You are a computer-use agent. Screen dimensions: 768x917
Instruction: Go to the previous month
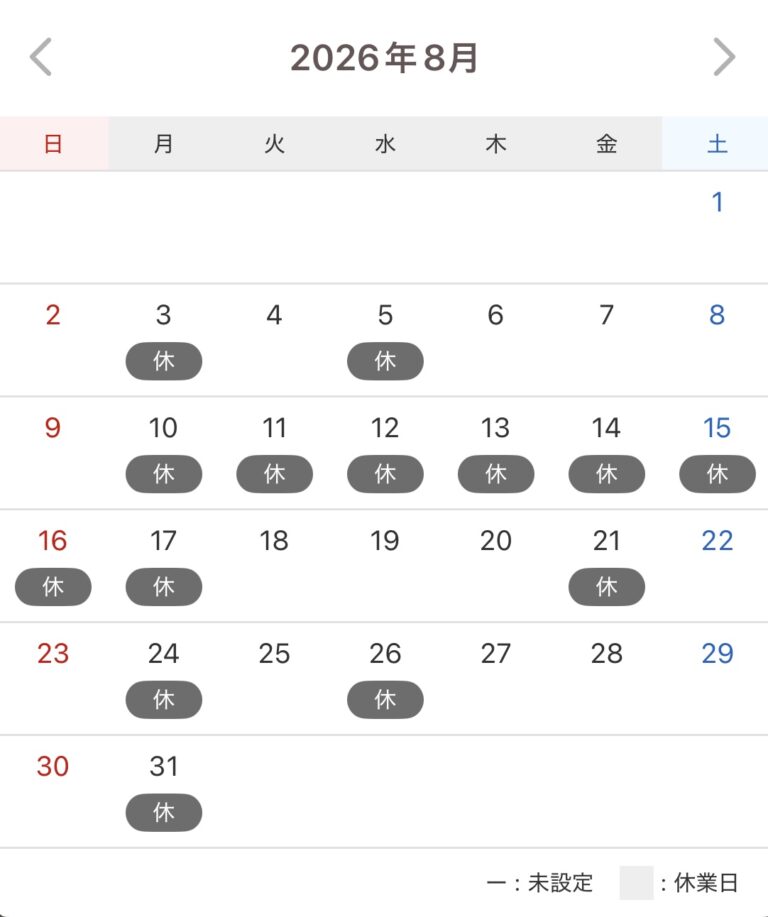41,57
